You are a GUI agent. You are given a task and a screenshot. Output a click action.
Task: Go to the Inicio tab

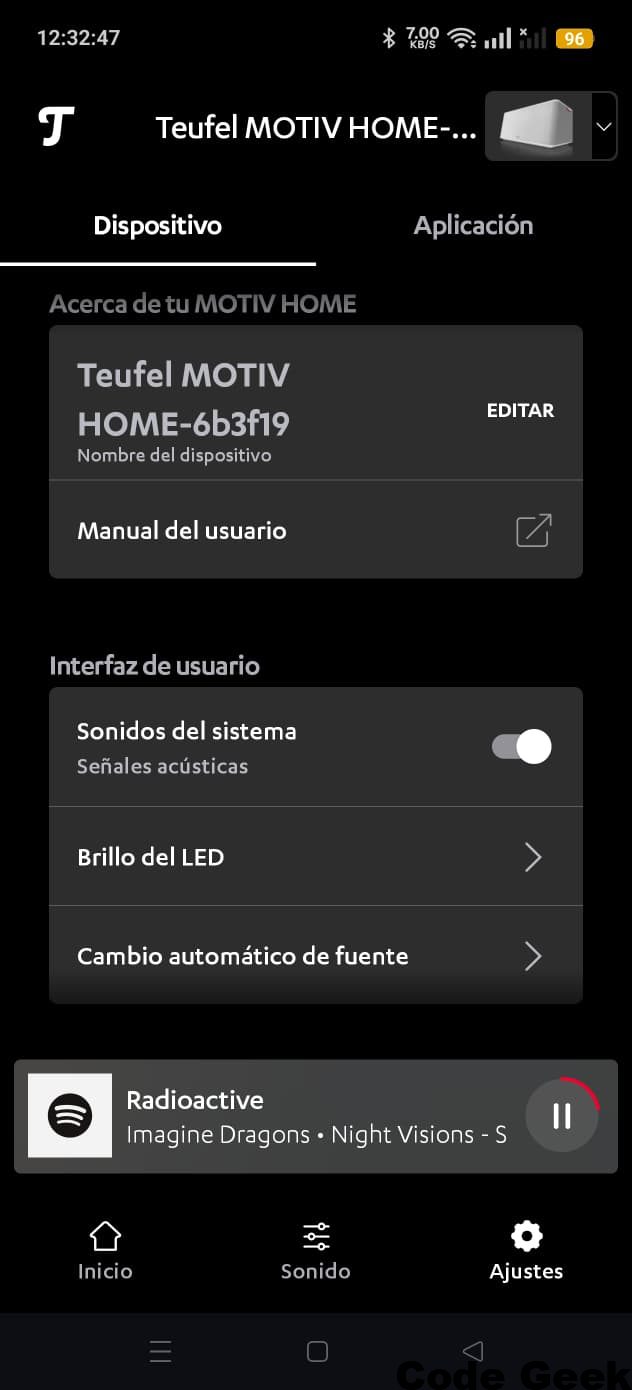point(105,1251)
